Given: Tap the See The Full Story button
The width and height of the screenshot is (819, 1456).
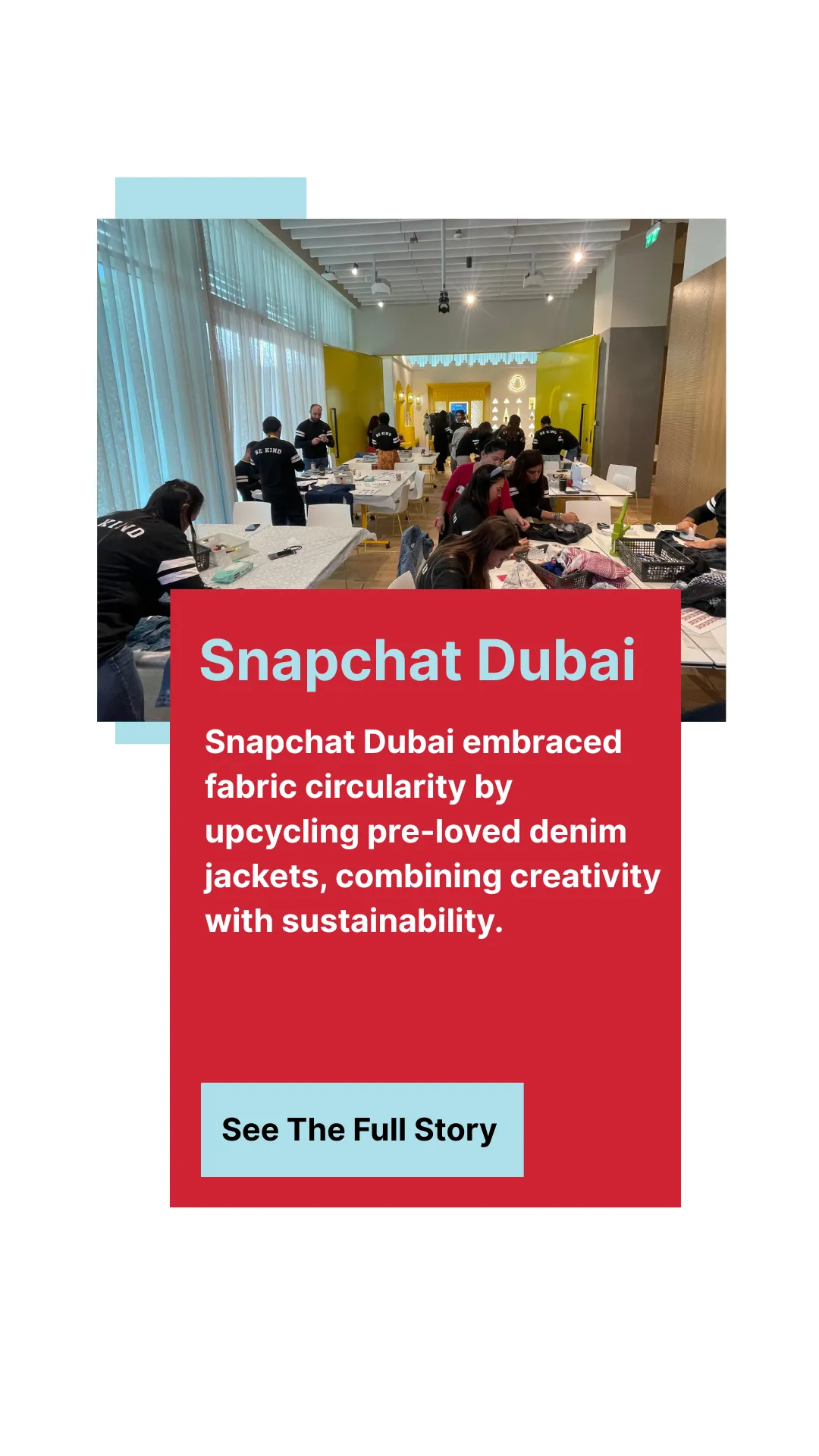Looking at the screenshot, I should click(x=362, y=1129).
